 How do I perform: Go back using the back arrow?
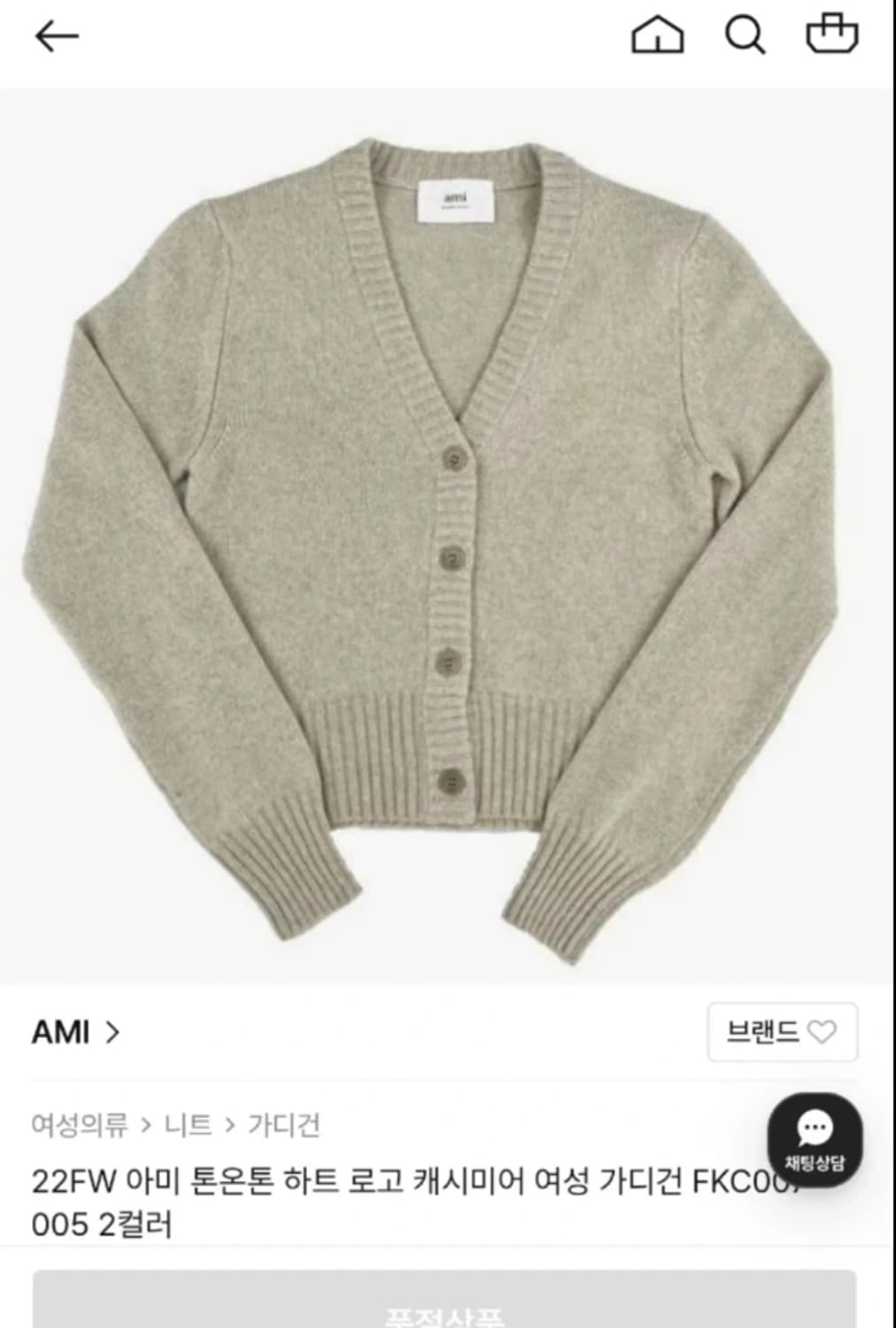click(x=55, y=35)
